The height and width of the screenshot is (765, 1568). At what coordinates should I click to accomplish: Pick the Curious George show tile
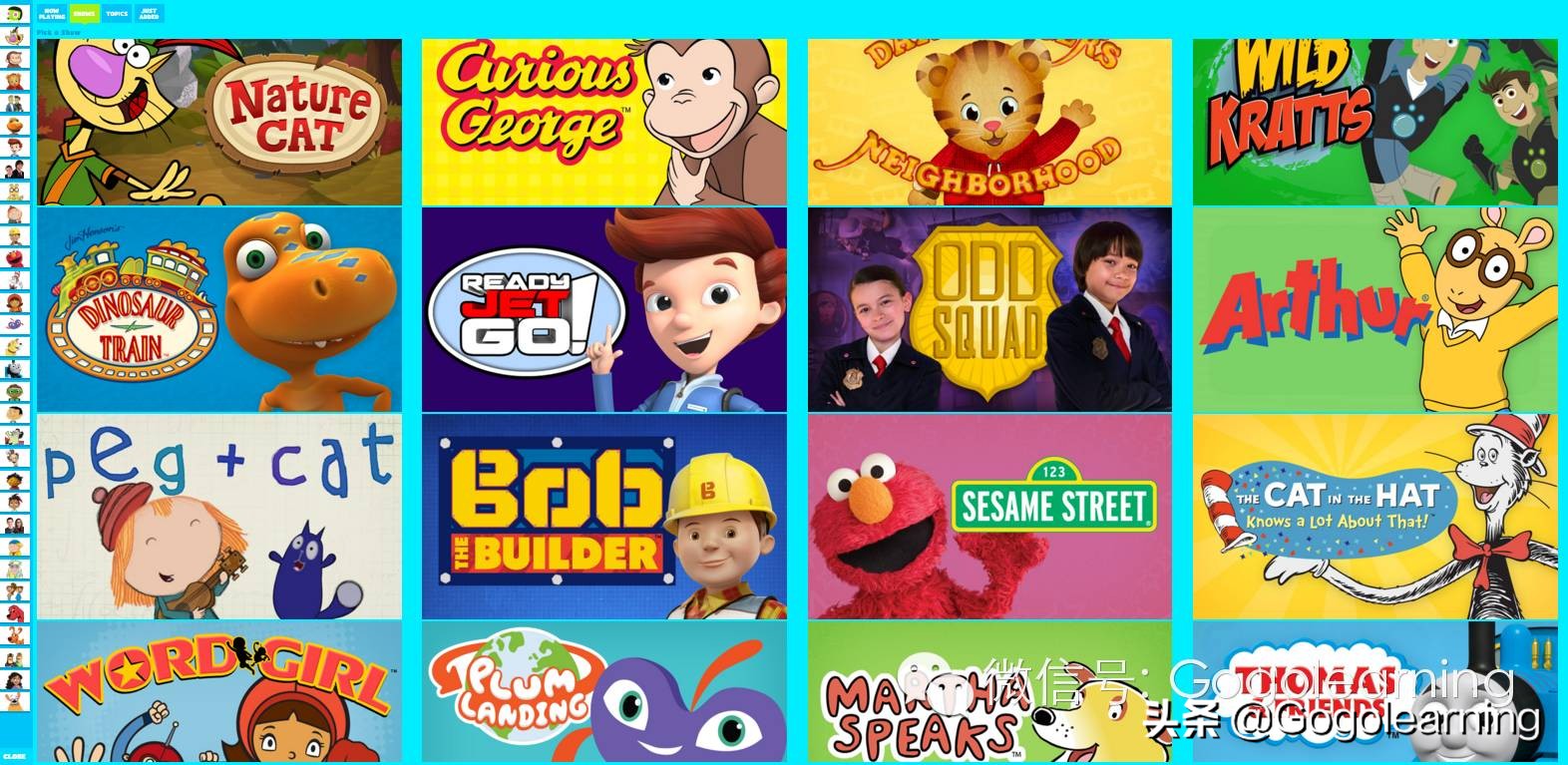click(603, 122)
